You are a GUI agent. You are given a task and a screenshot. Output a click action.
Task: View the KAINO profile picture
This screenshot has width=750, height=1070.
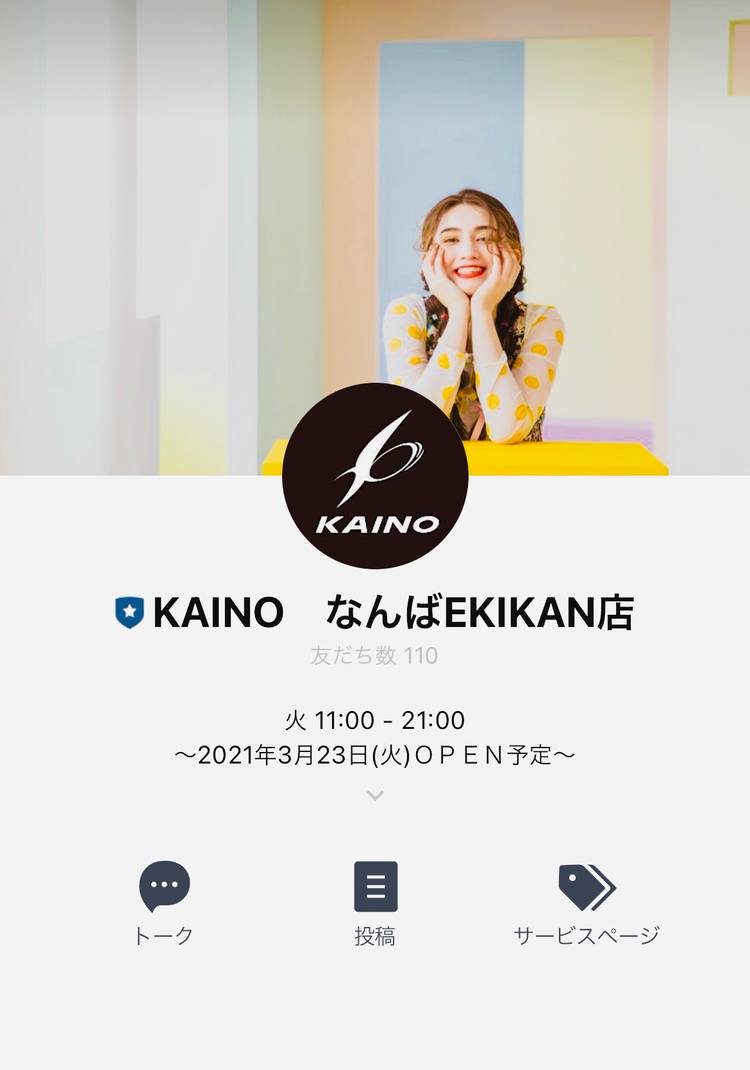375,476
